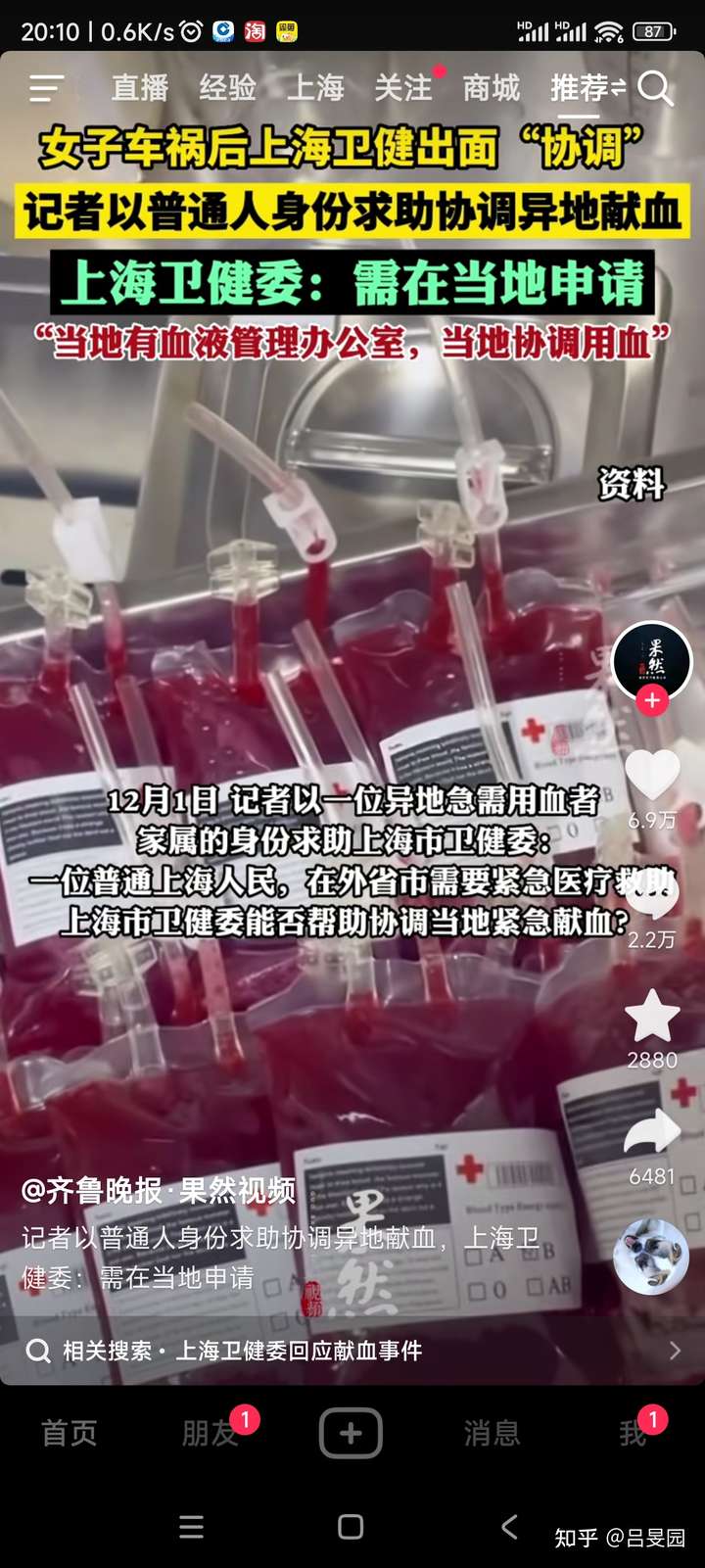Open the search magnifier icon

pyautogui.click(x=655, y=89)
